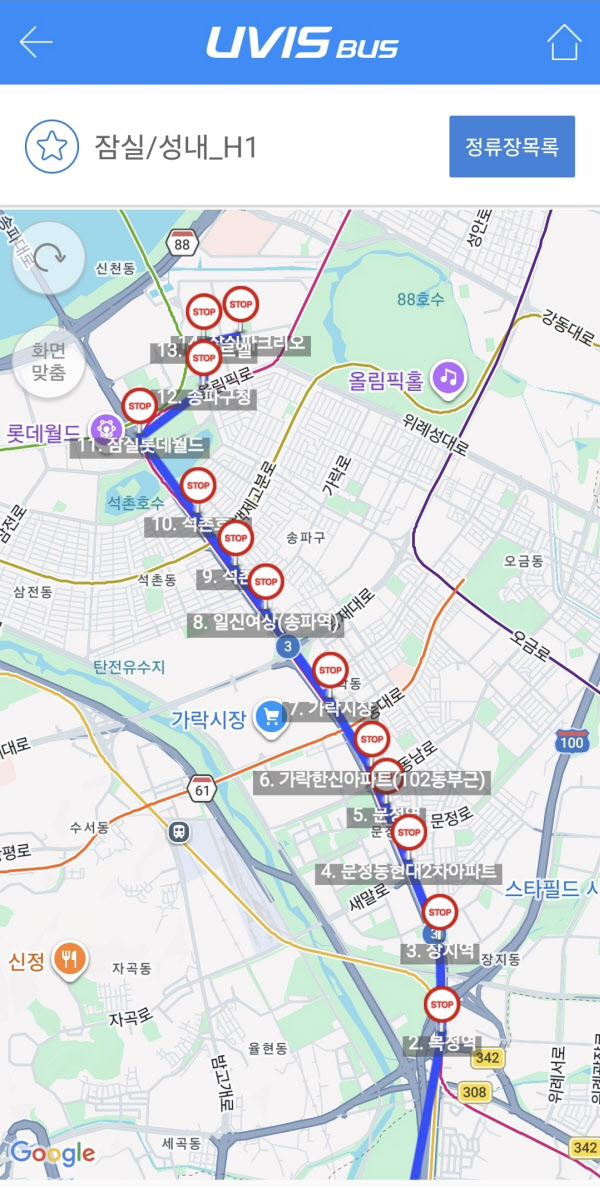The width and height of the screenshot is (600, 1187).
Task: Open the 정류장목록 stop list
Action: [512, 147]
